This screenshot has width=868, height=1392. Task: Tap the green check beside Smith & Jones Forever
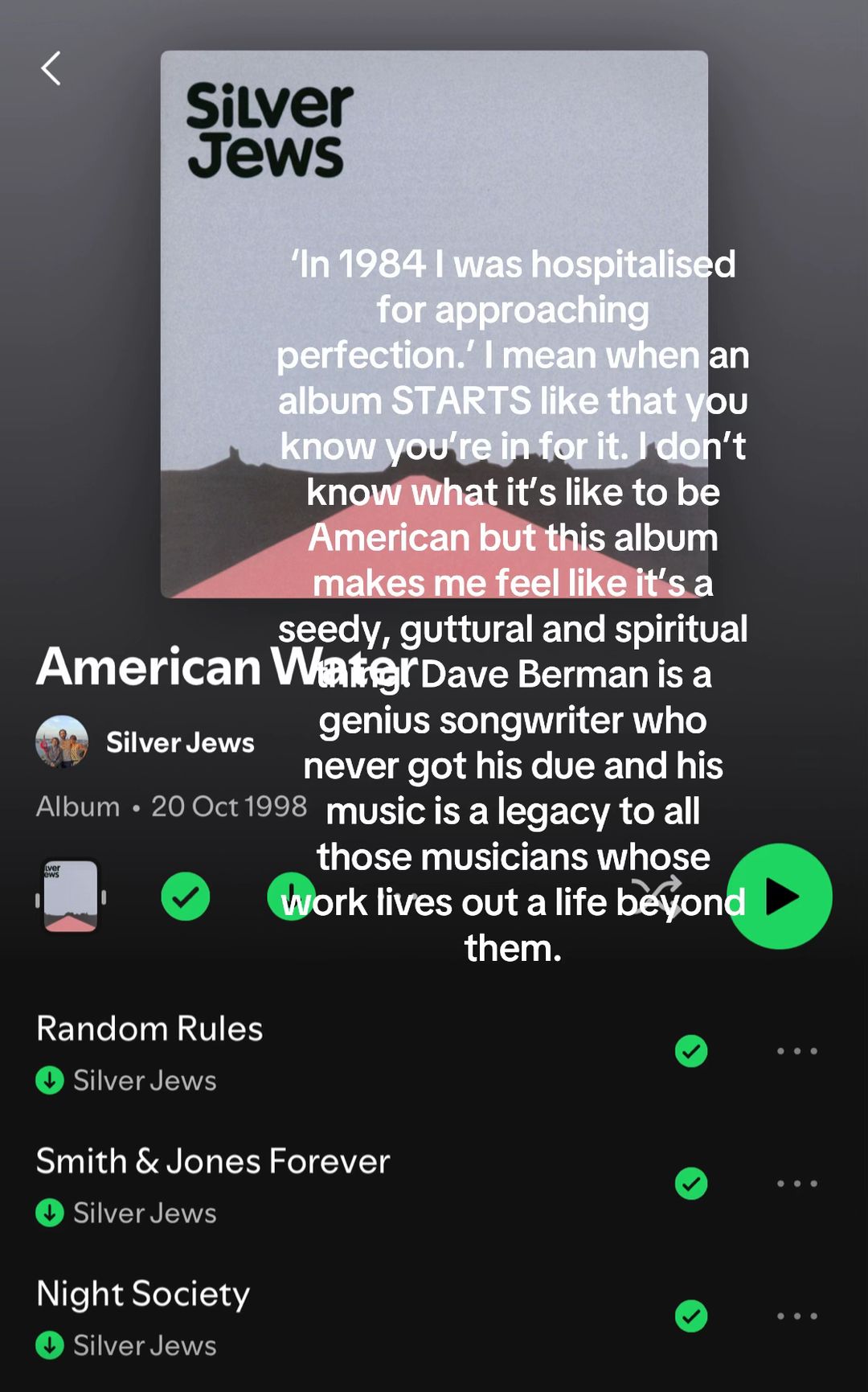click(691, 1184)
